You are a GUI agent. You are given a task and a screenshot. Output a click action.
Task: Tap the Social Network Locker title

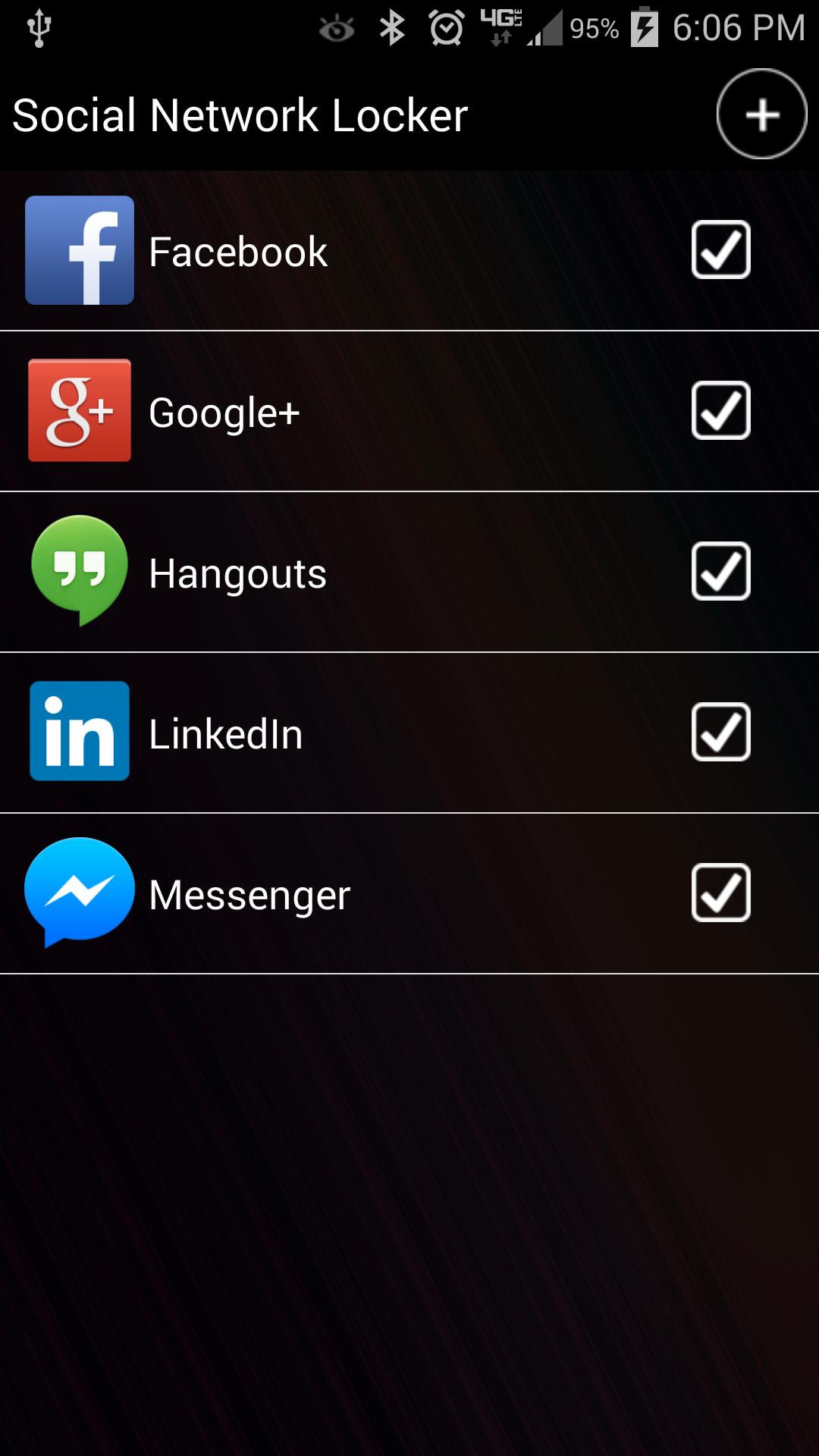click(240, 115)
